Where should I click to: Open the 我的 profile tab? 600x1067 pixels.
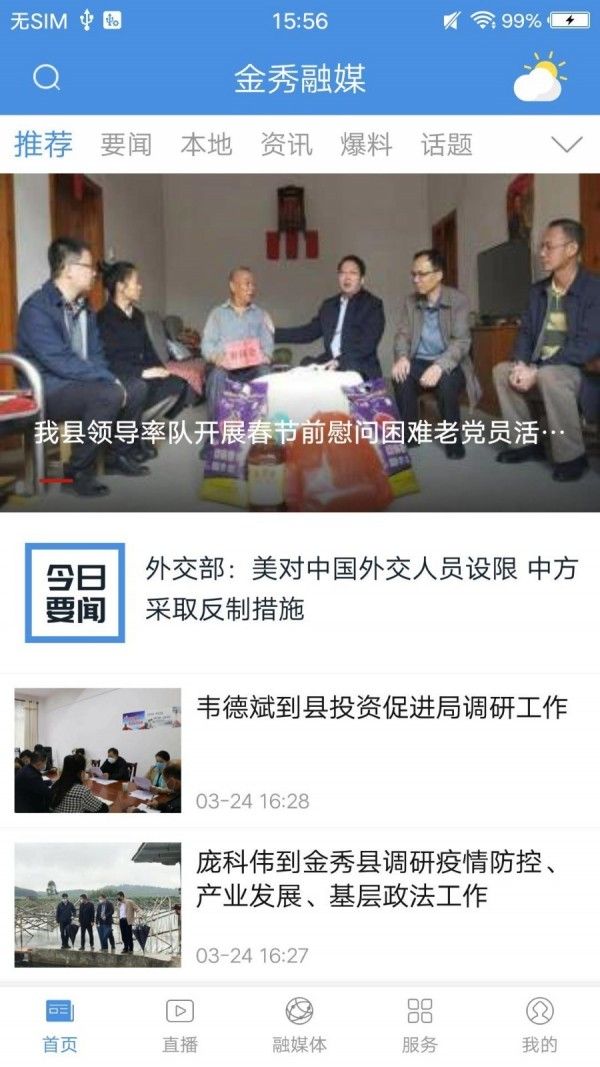coord(539,1024)
